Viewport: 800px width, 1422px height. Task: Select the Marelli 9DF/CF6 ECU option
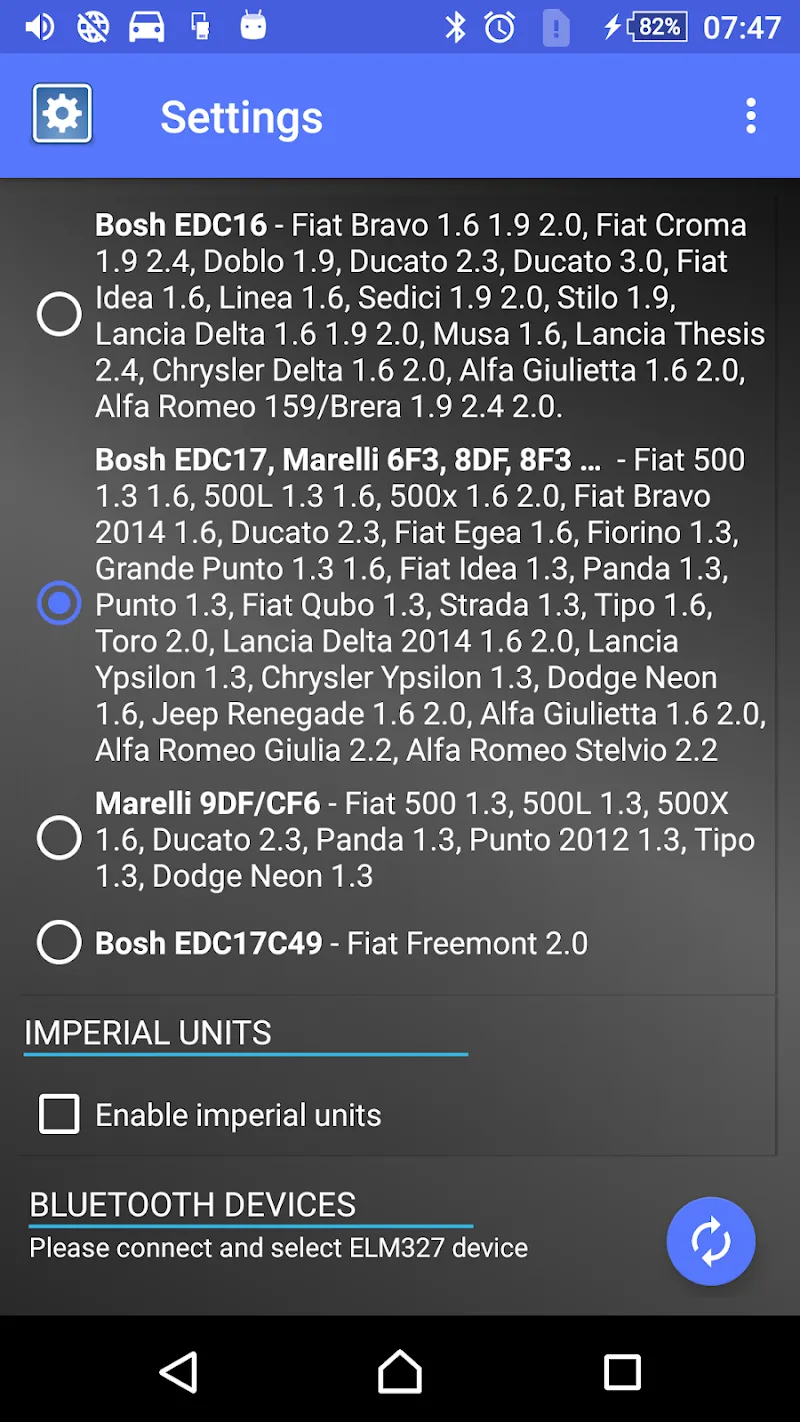[x=58, y=838]
